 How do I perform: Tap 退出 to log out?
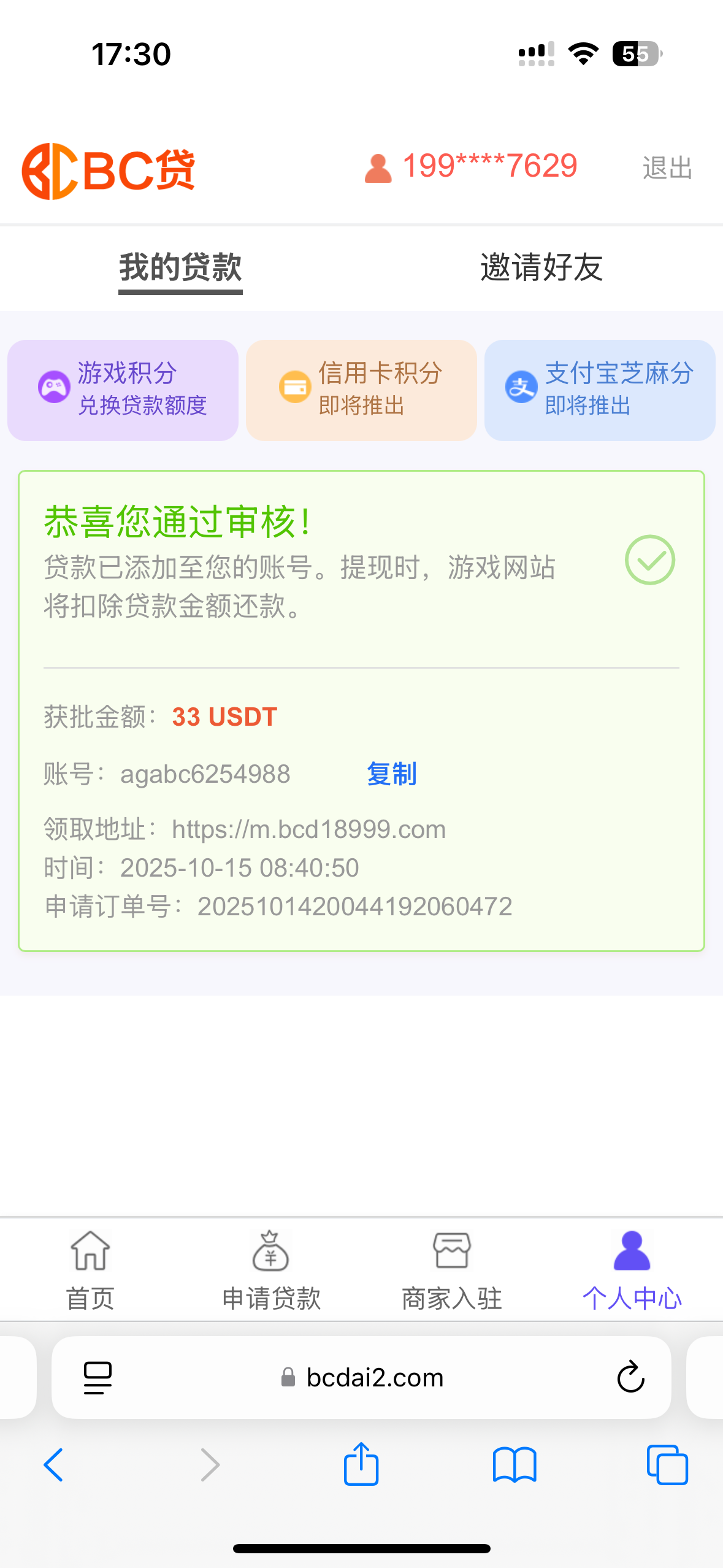click(x=667, y=168)
